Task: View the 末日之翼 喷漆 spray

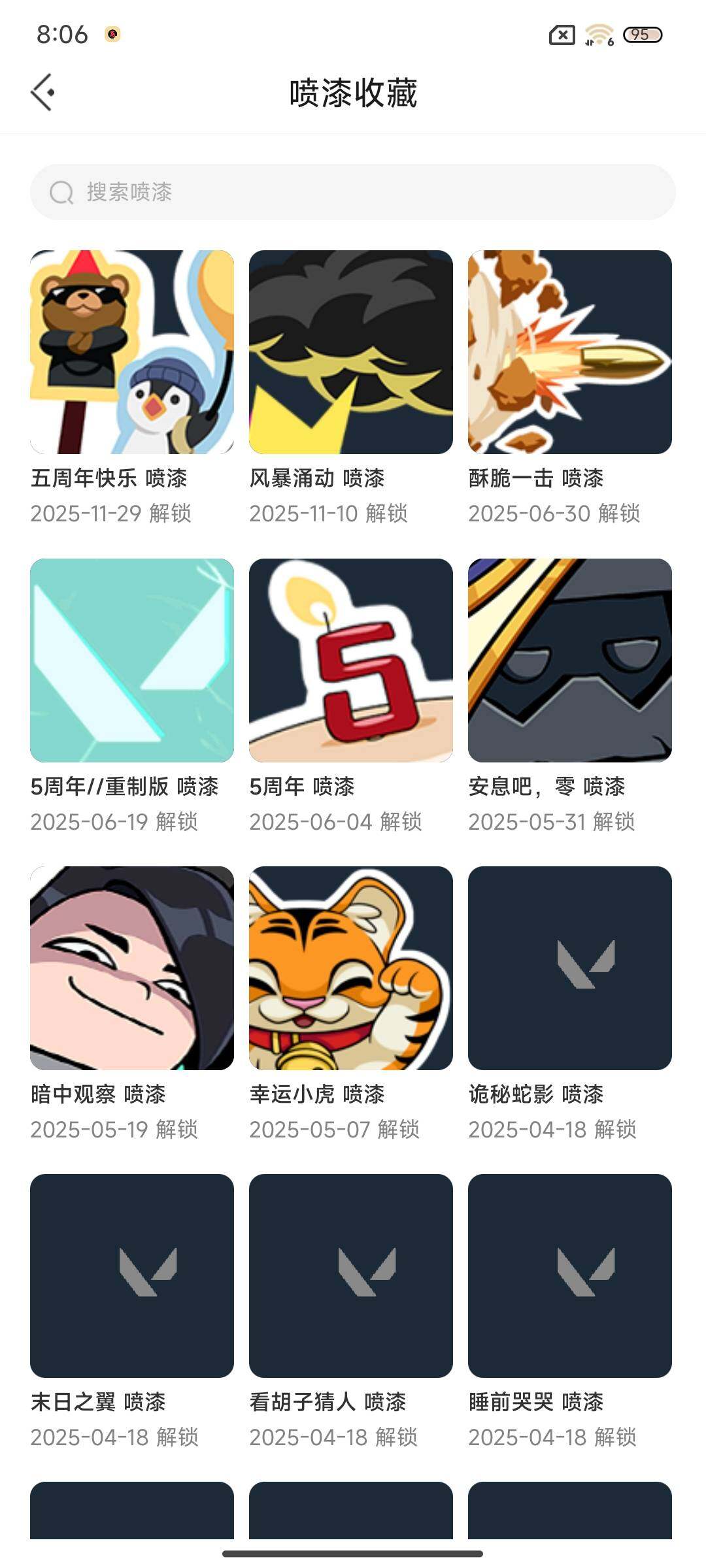Action: tap(132, 1276)
